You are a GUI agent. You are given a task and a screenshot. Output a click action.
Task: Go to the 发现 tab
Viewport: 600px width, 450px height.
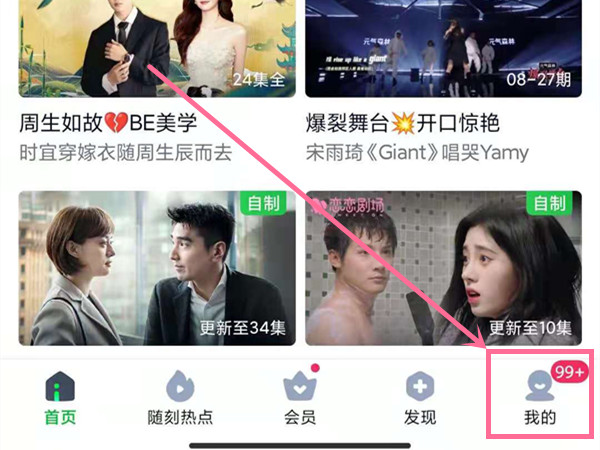coord(420,398)
